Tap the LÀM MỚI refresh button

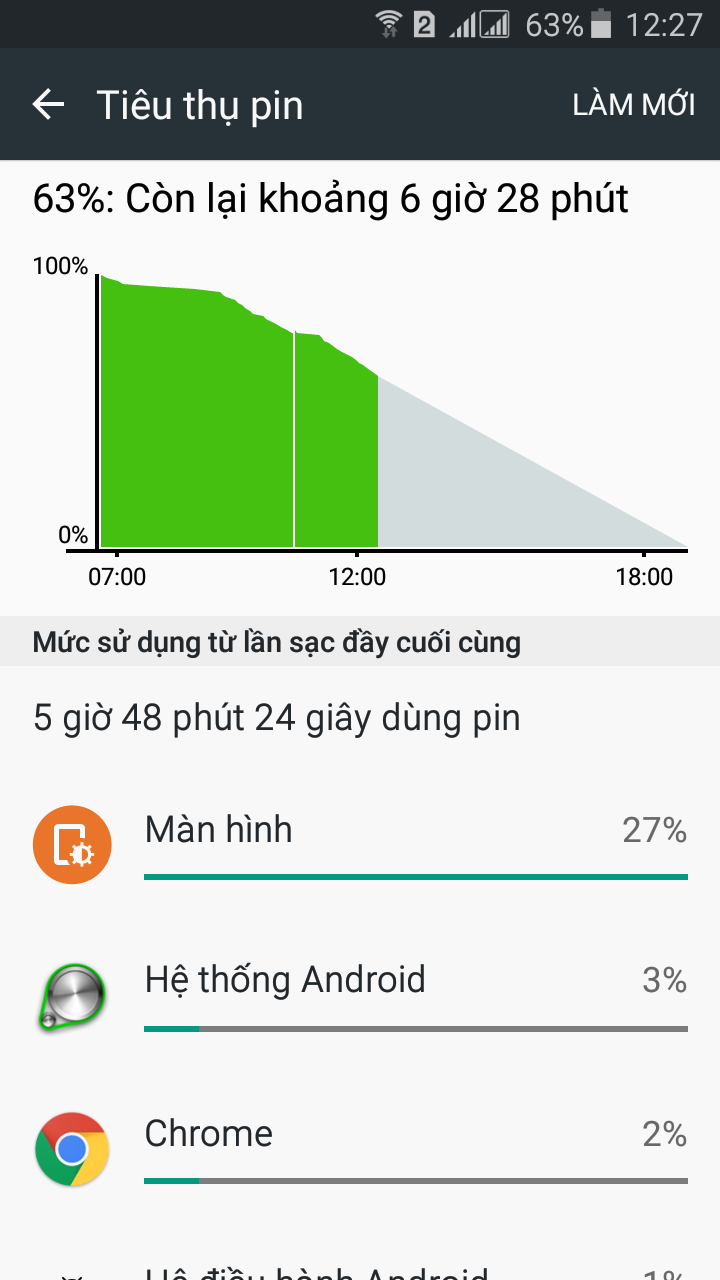coord(633,105)
